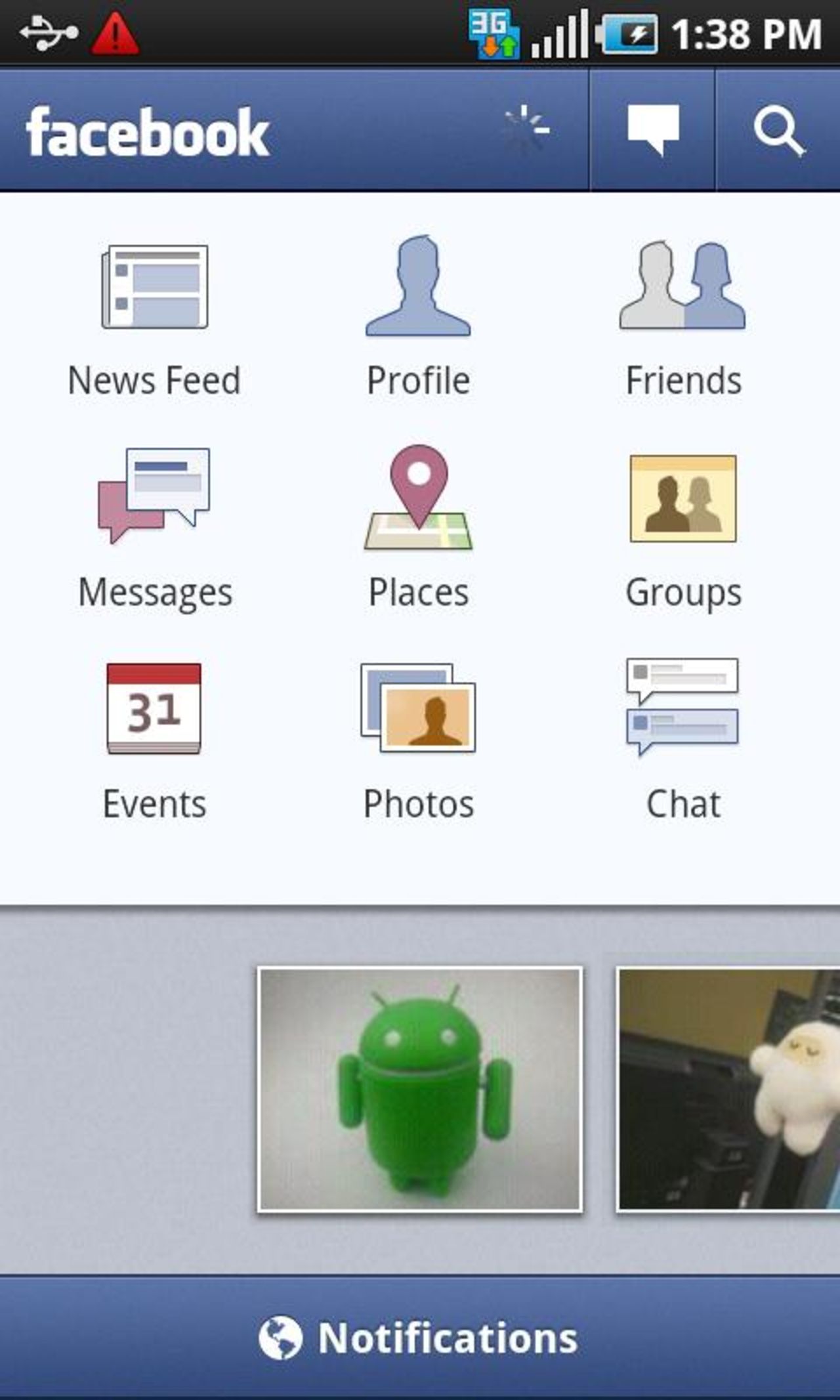Open the message composer in the top bar
Image resolution: width=840 pixels, height=1400 pixels.
pos(654,129)
